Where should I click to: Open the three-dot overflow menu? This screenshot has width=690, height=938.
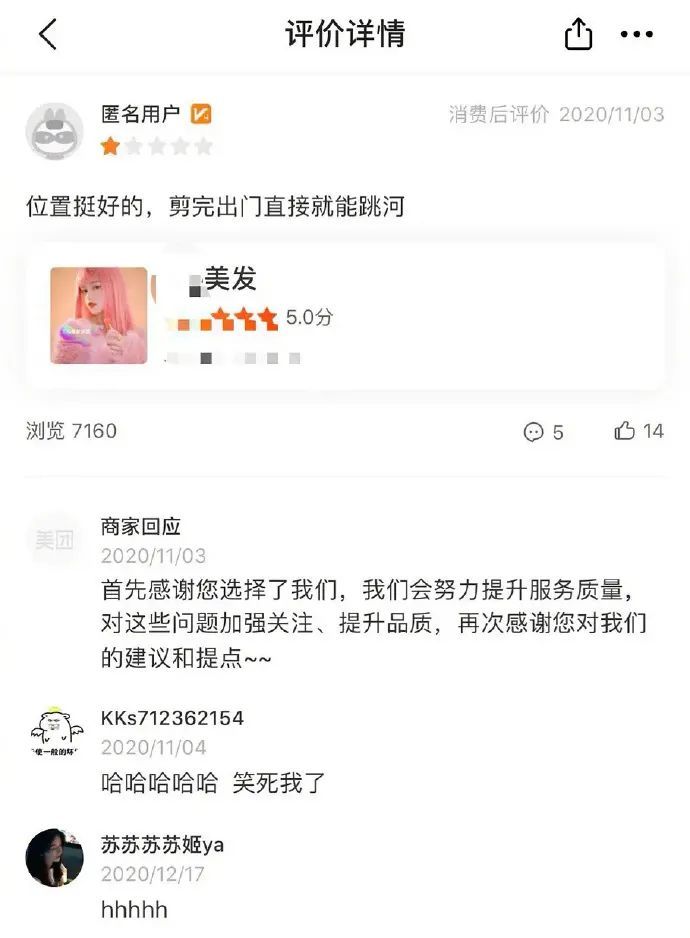tap(636, 35)
